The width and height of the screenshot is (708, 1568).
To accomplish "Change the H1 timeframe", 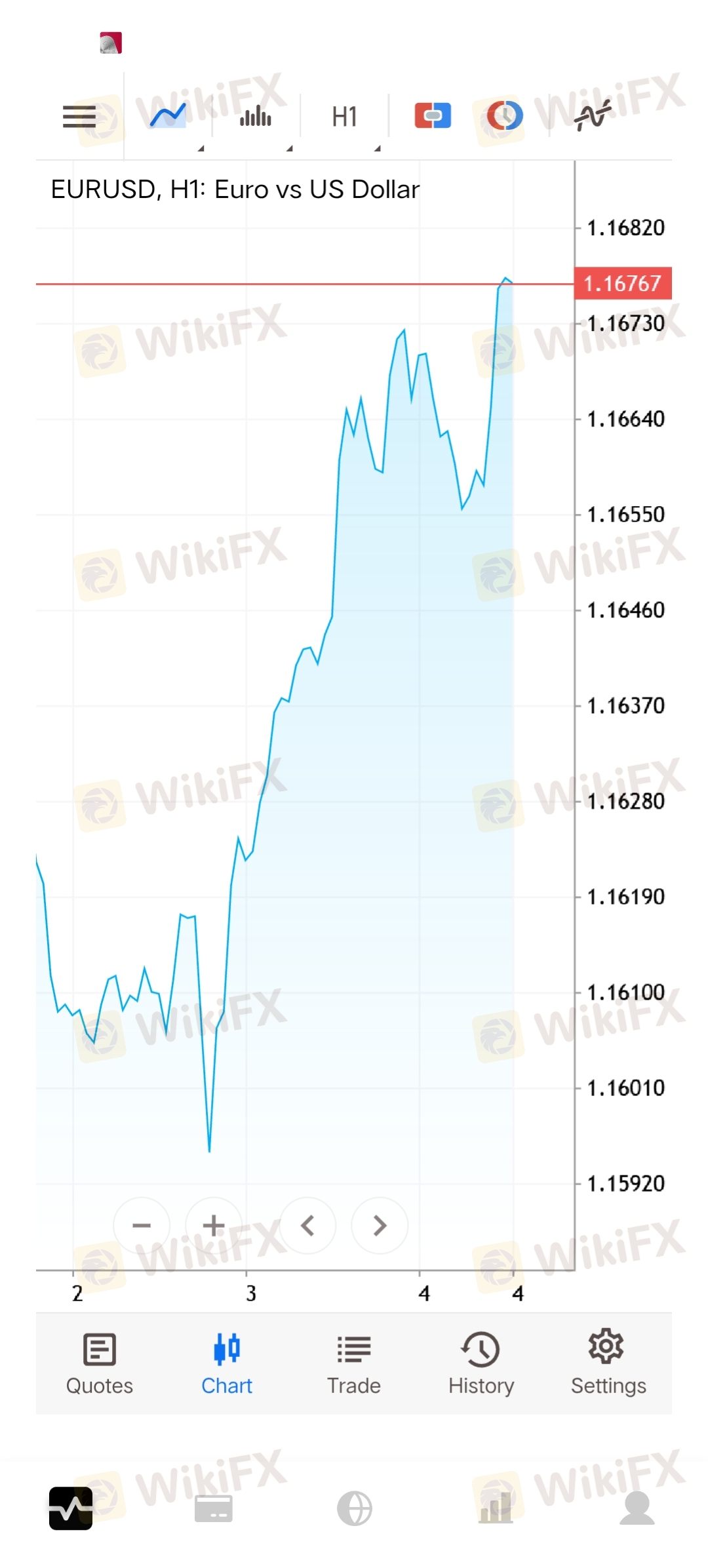I will [x=344, y=117].
